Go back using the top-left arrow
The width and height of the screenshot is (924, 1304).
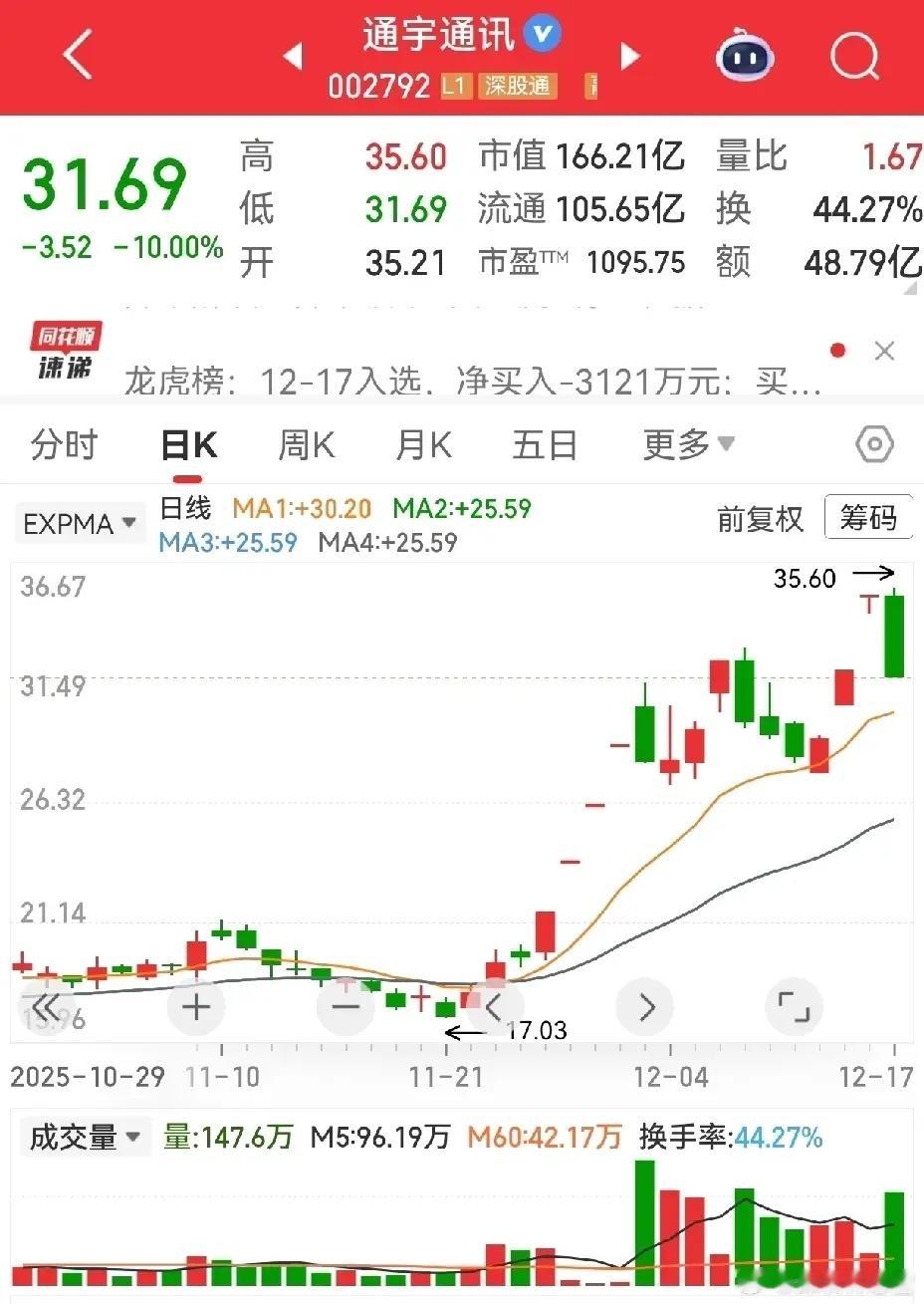[78, 54]
